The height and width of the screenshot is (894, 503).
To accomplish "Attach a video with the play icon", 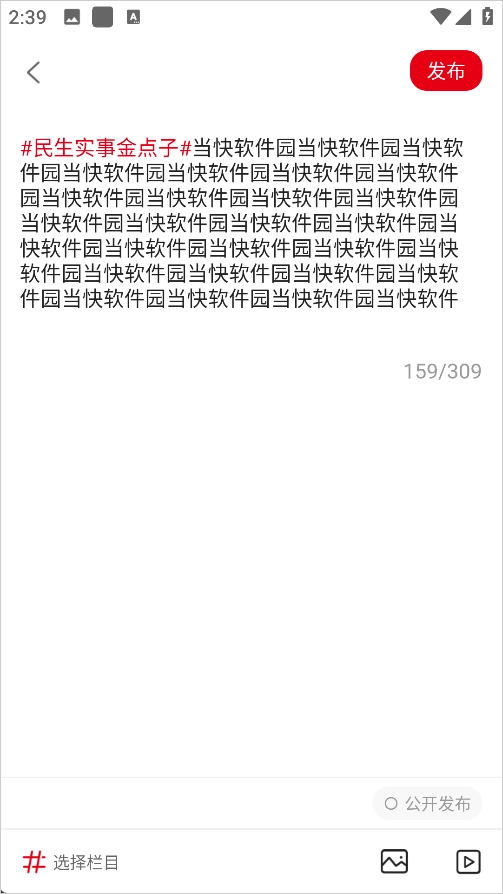I will click(x=468, y=862).
